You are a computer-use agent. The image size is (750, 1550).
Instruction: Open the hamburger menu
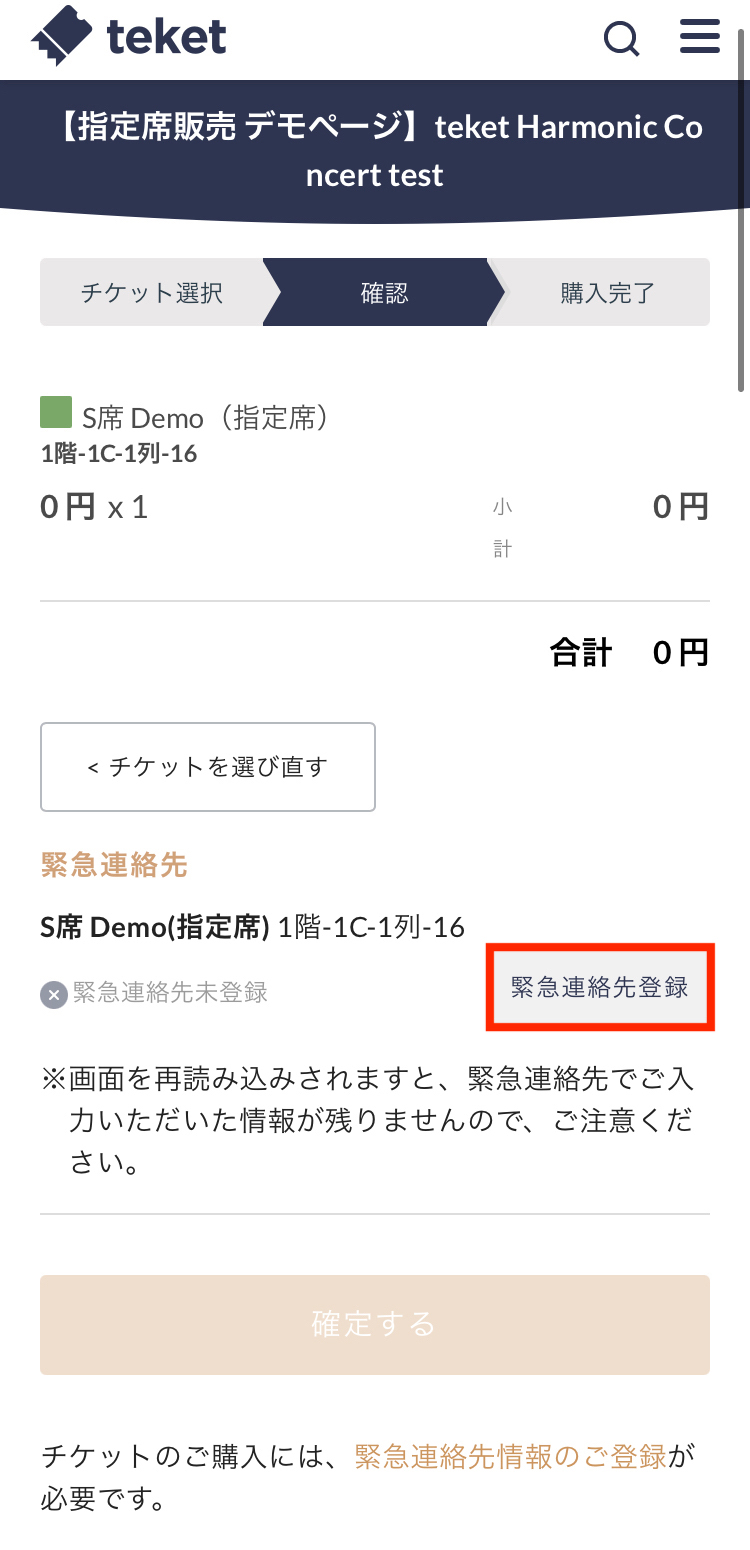pyautogui.click(x=700, y=37)
